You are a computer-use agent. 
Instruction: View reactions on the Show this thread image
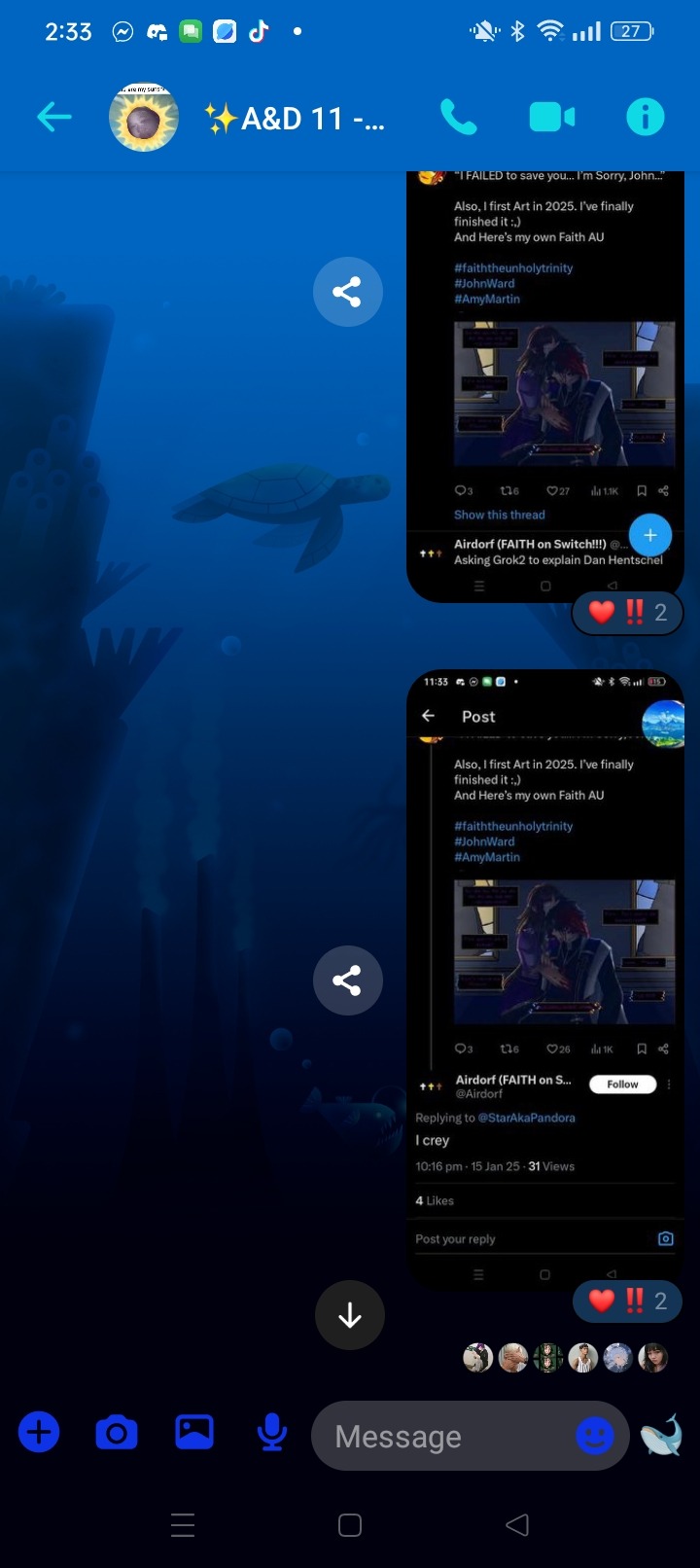627,613
